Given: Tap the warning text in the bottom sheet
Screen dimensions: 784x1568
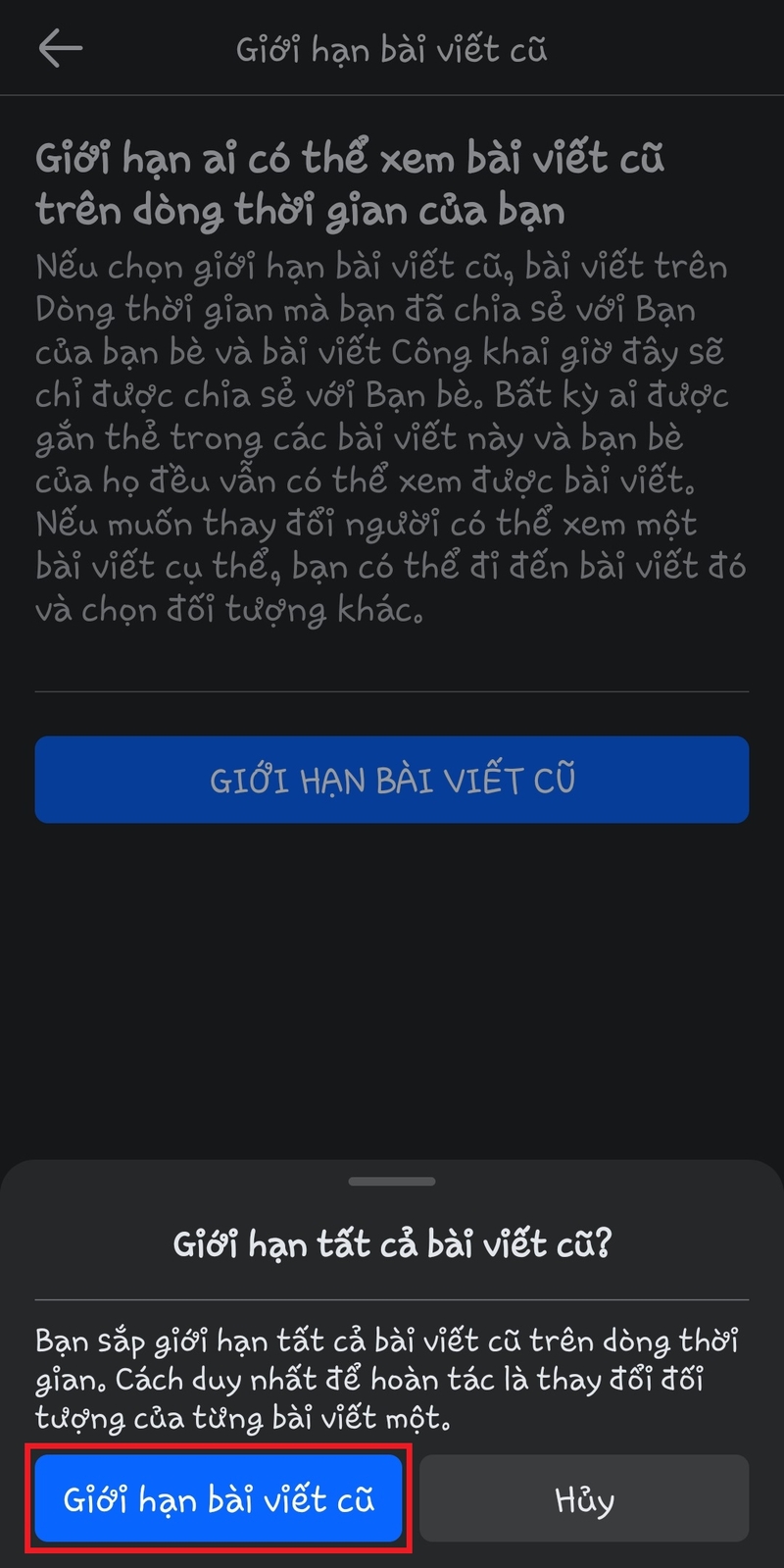Looking at the screenshot, I should [392, 1372].
